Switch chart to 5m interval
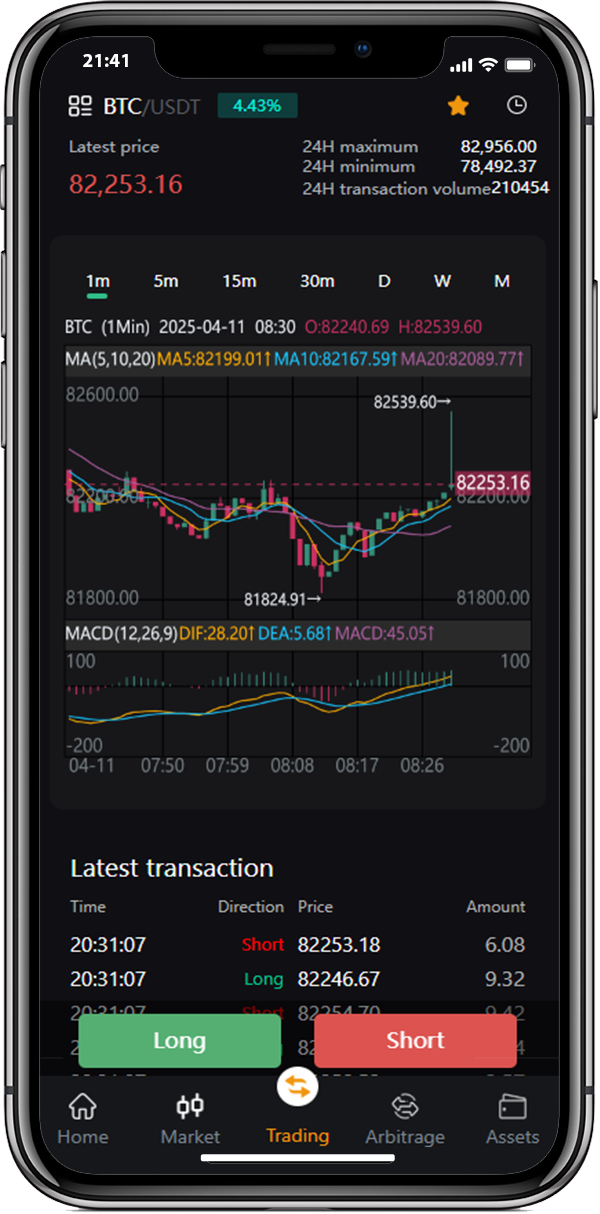The height and width of the screenshot is (1214, 600). (166, 282)
